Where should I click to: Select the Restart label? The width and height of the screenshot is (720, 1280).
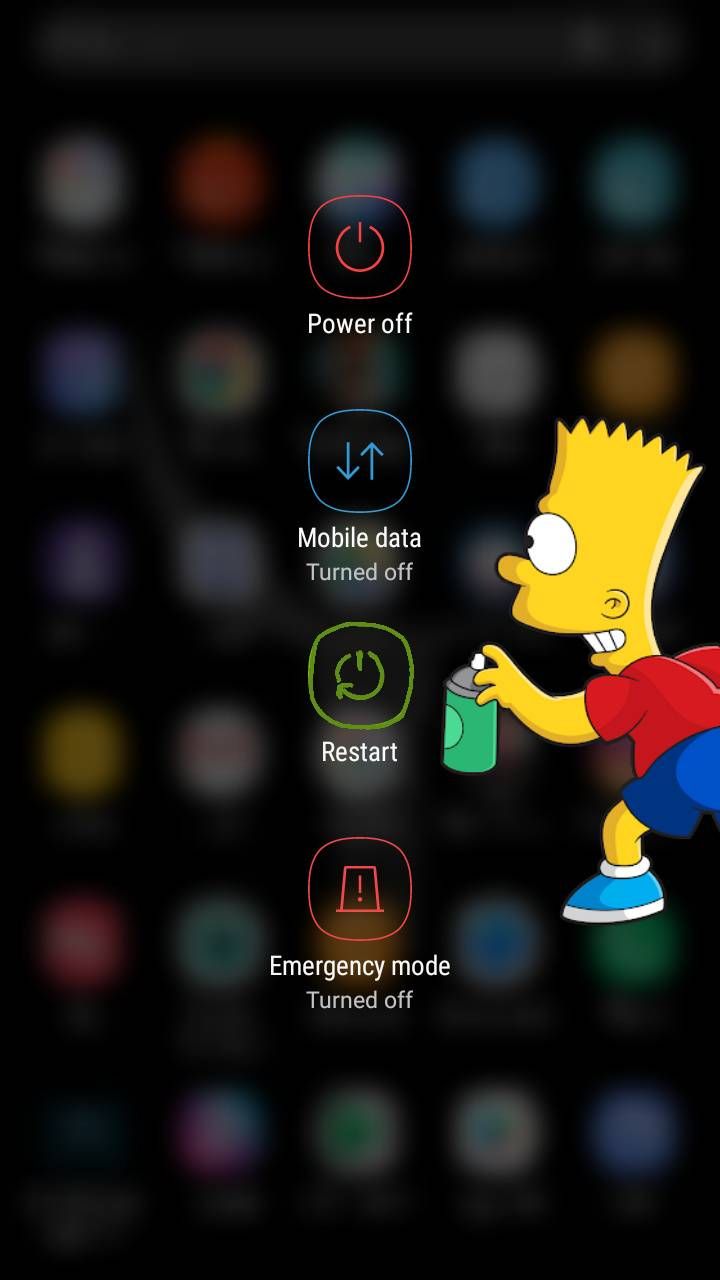coord(359,751)
